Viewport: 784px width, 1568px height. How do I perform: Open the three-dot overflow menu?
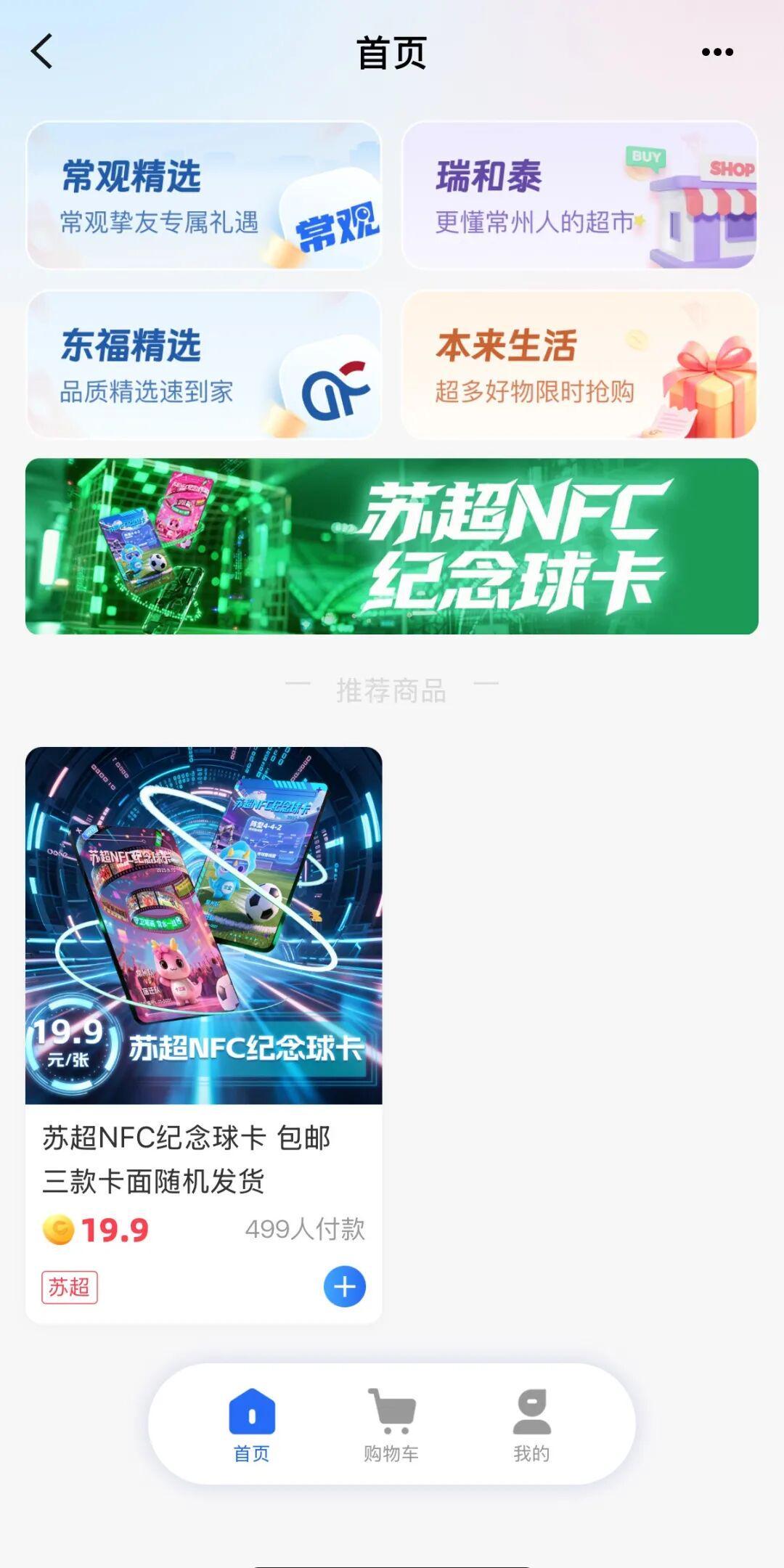pos(717,52)
